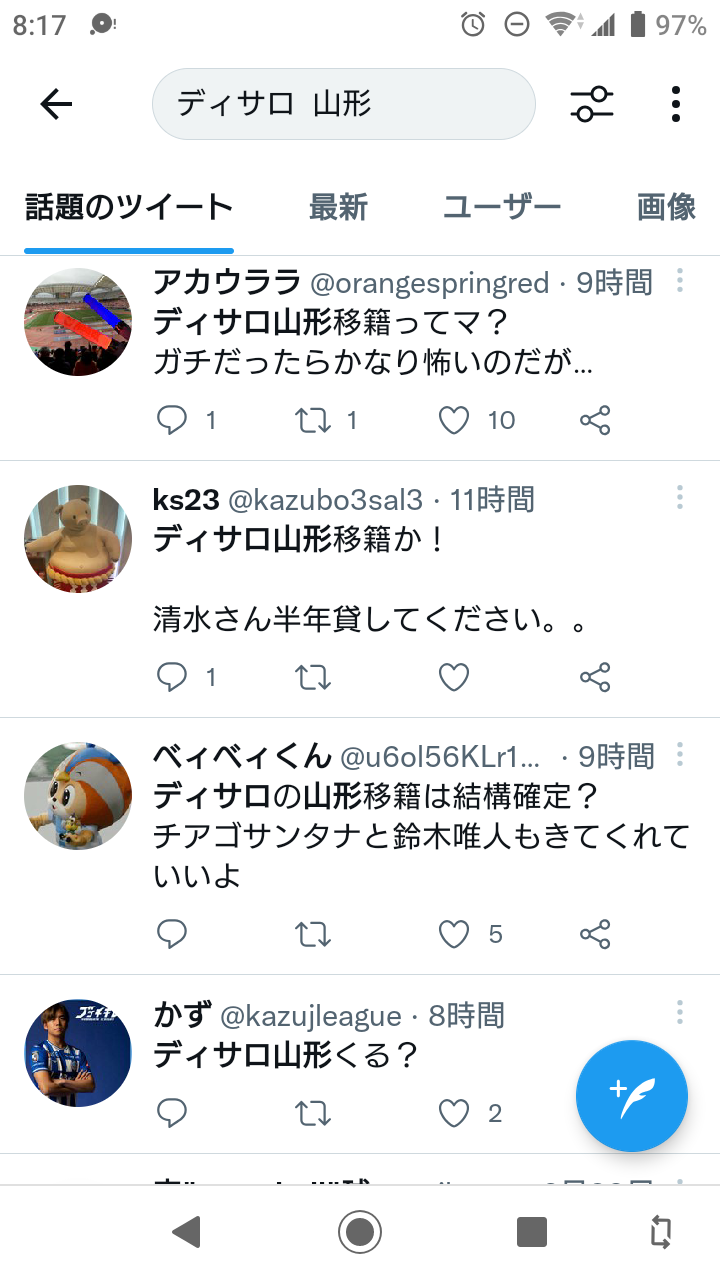Tap the system home button
720x1280 pixels.
click(x=360, y=1232)
